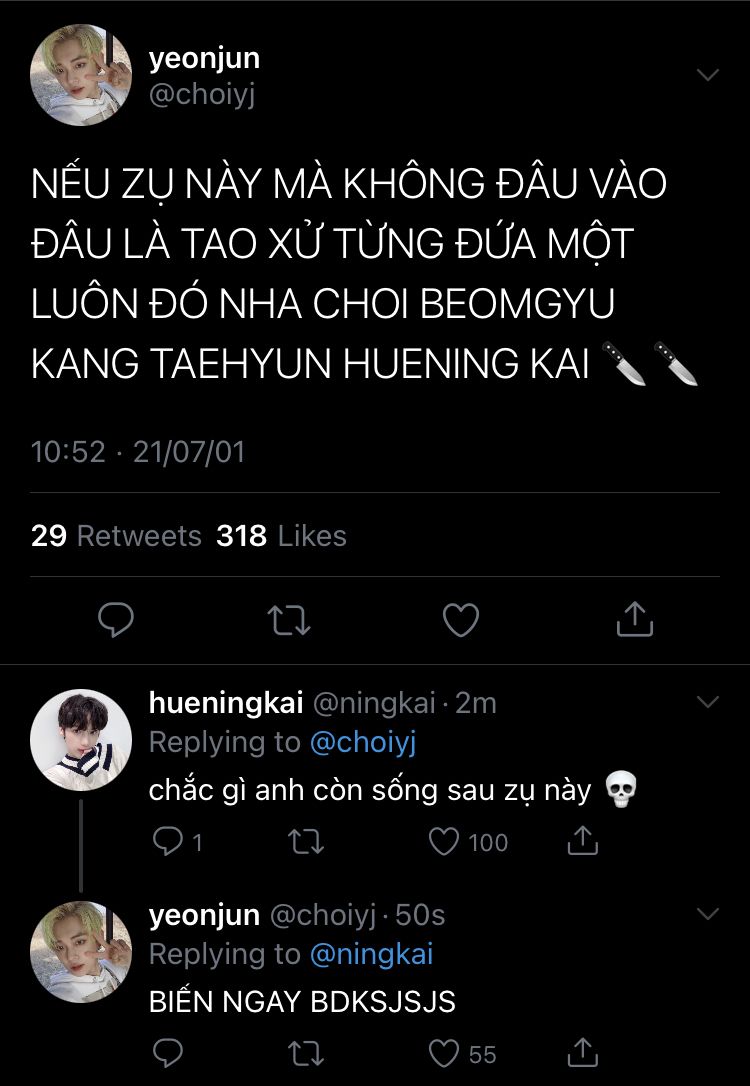Reply to yeonjun's main tweet
The height and width of the screenshot is (1086, 750).
coord(116,620)
